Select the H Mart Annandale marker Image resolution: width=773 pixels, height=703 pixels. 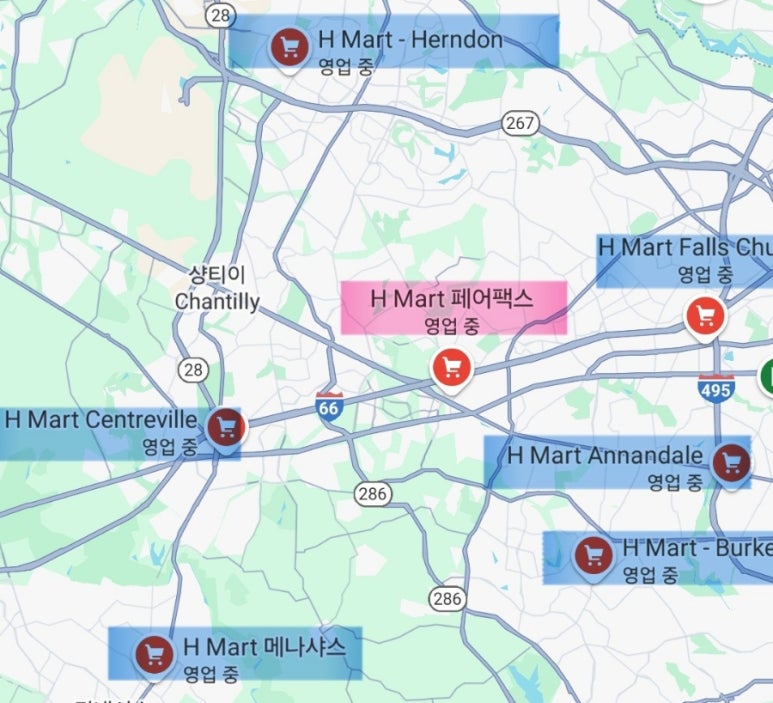pos(732,462)
